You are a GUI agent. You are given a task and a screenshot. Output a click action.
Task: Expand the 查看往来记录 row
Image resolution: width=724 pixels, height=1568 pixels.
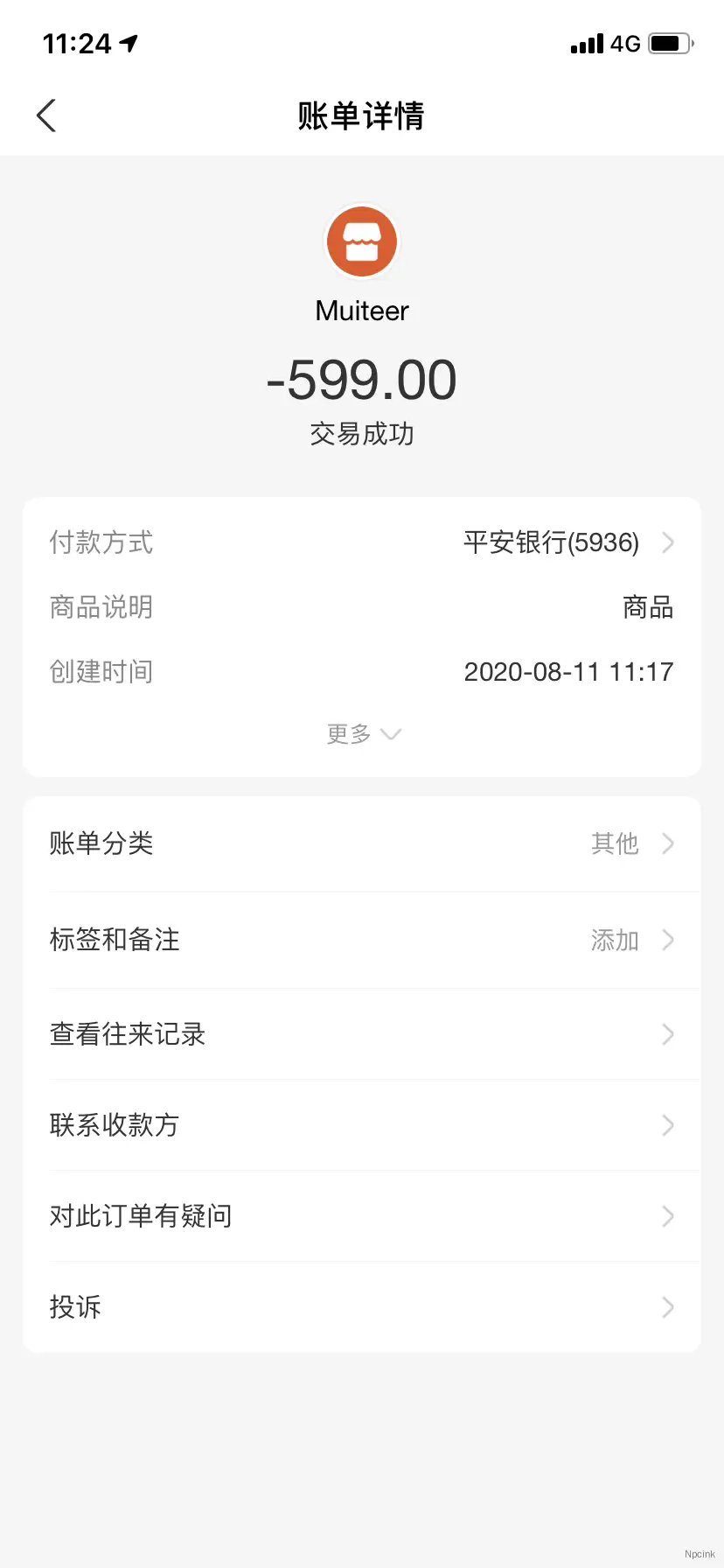362,1034
